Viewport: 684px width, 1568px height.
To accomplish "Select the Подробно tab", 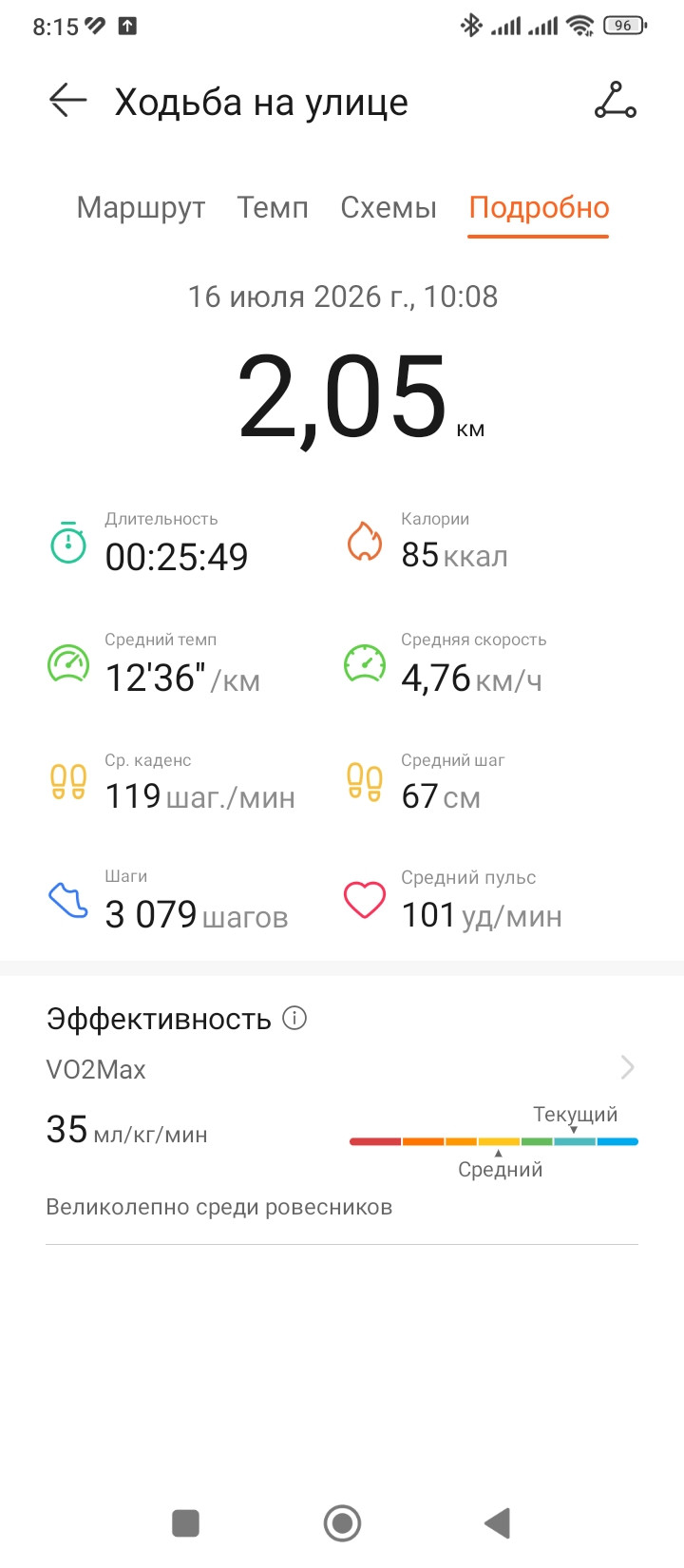I will click(x=539, y=207).
